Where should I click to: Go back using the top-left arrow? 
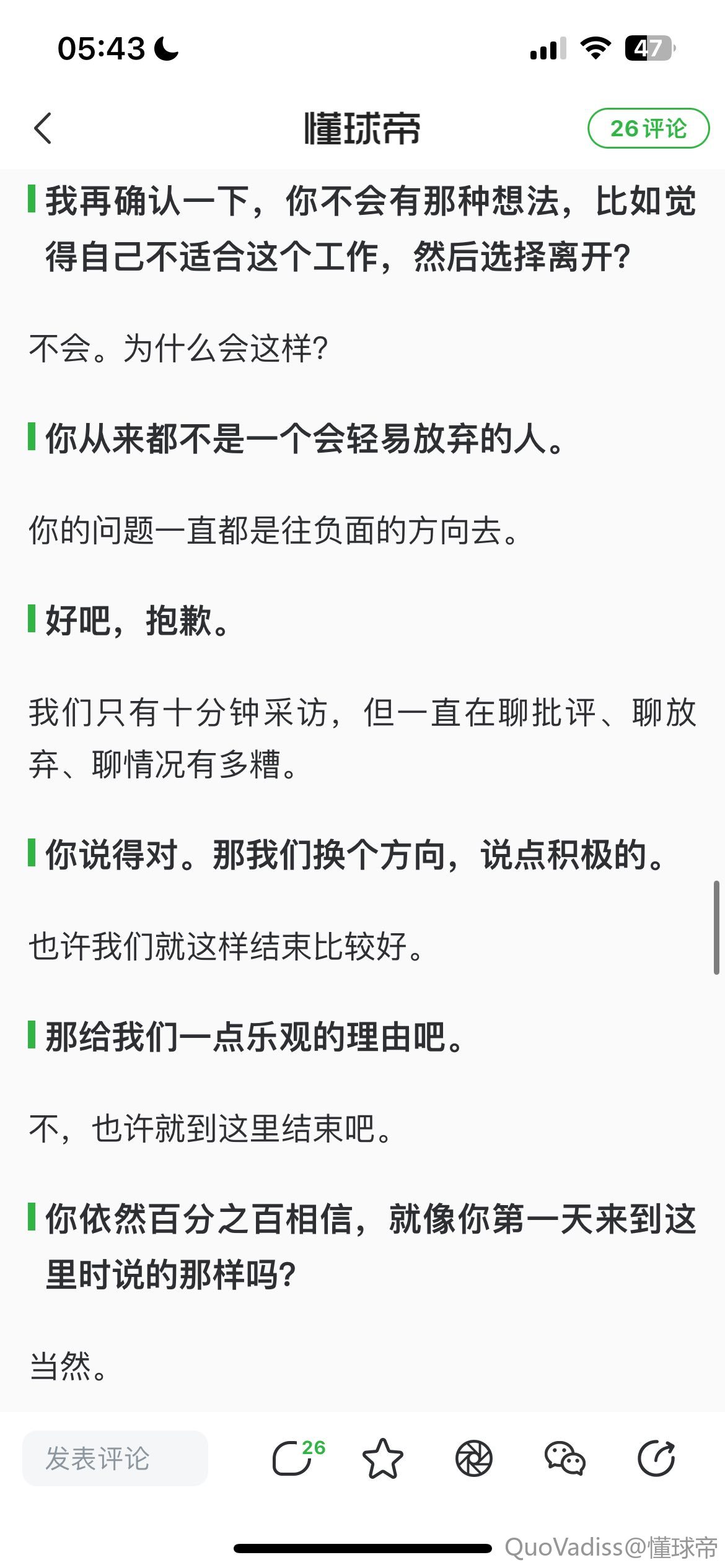(43, 129)
